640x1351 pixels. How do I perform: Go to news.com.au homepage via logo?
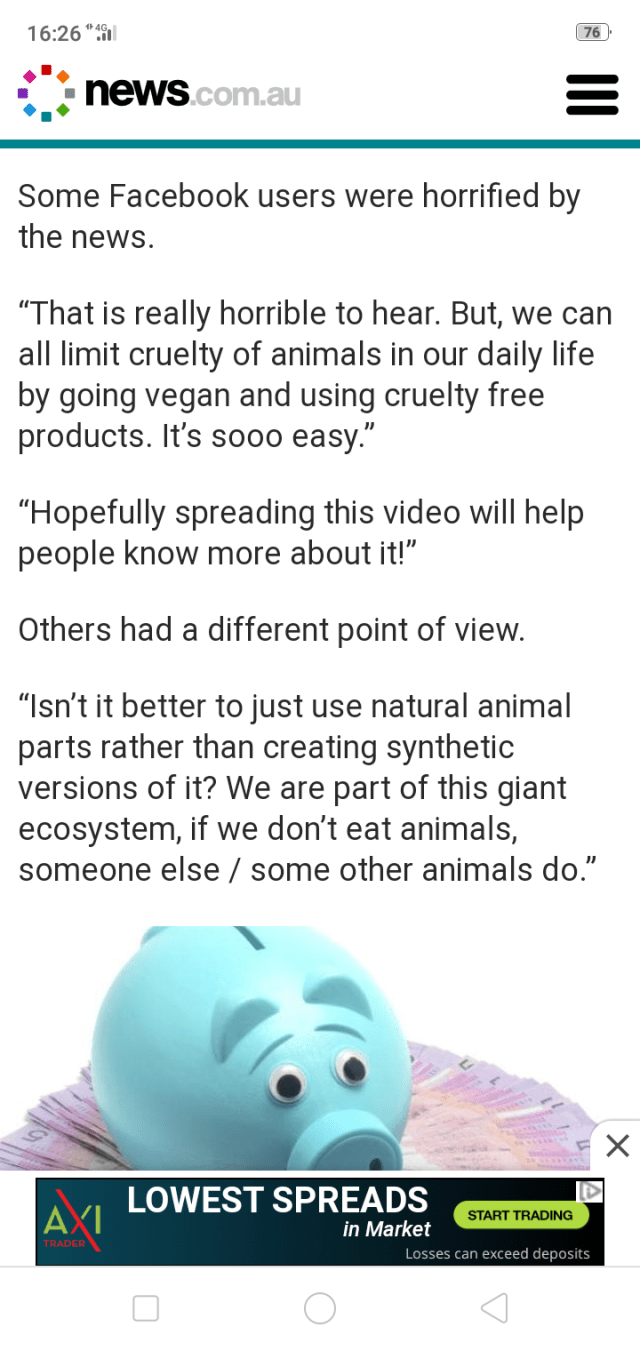(x=160, y=94)
